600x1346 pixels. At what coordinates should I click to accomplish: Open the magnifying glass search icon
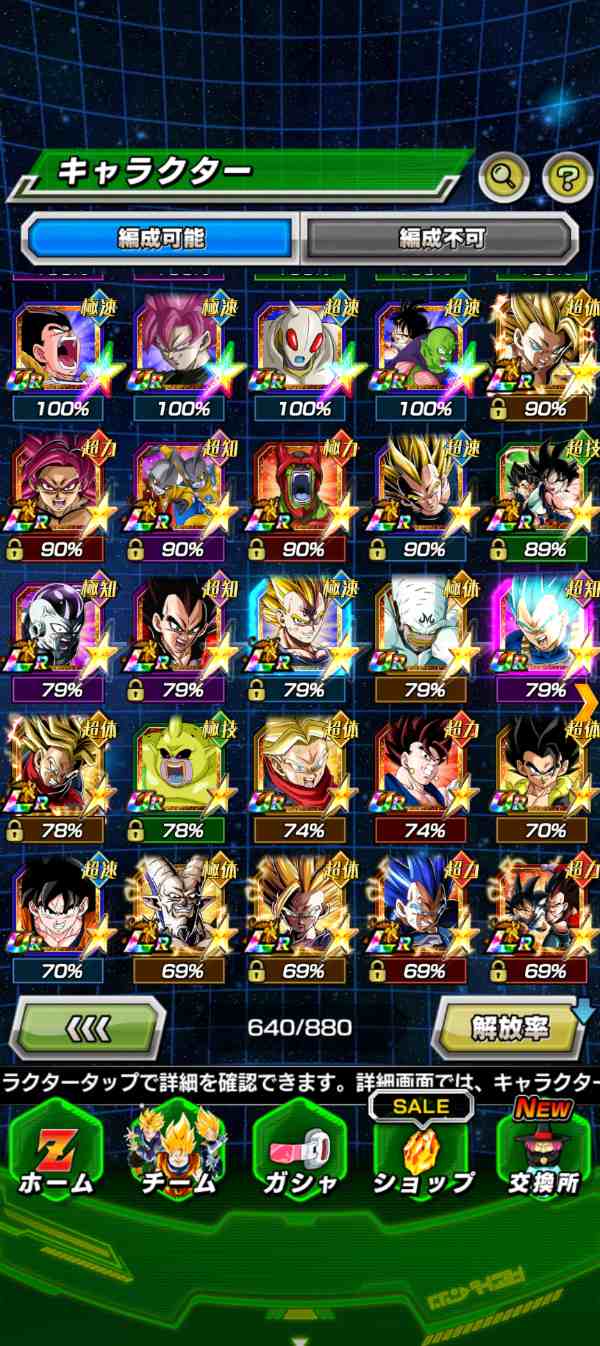tap(504, 179)
